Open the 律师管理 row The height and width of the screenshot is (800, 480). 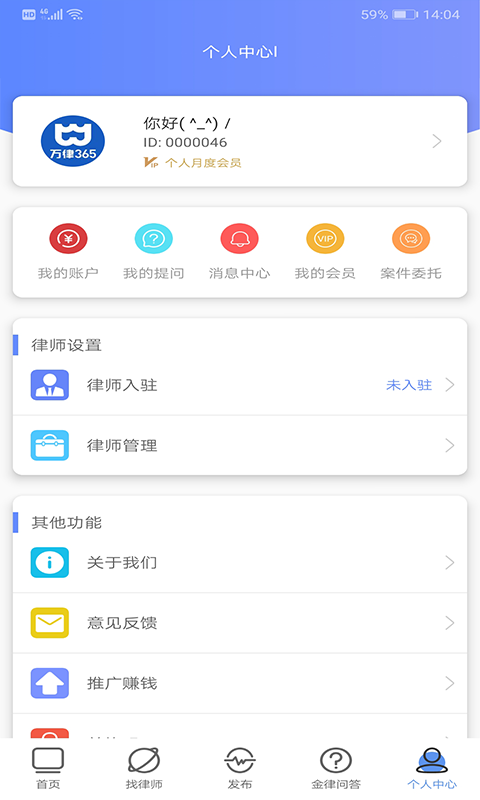tap(240, 445)
